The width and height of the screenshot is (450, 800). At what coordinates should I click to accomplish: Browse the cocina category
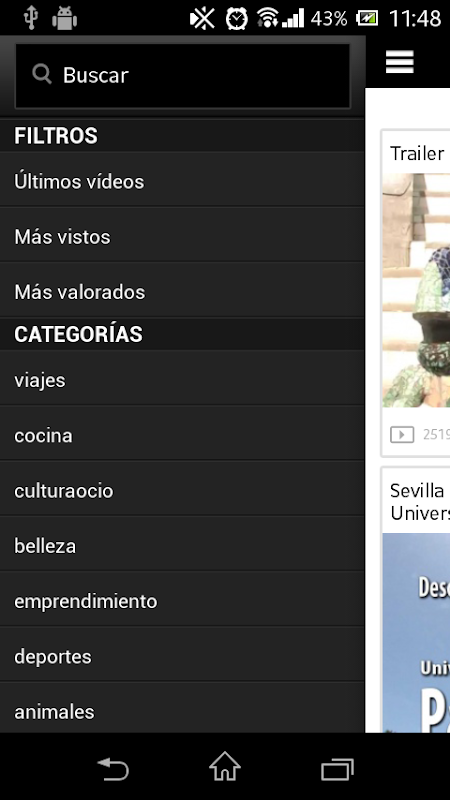182,435
